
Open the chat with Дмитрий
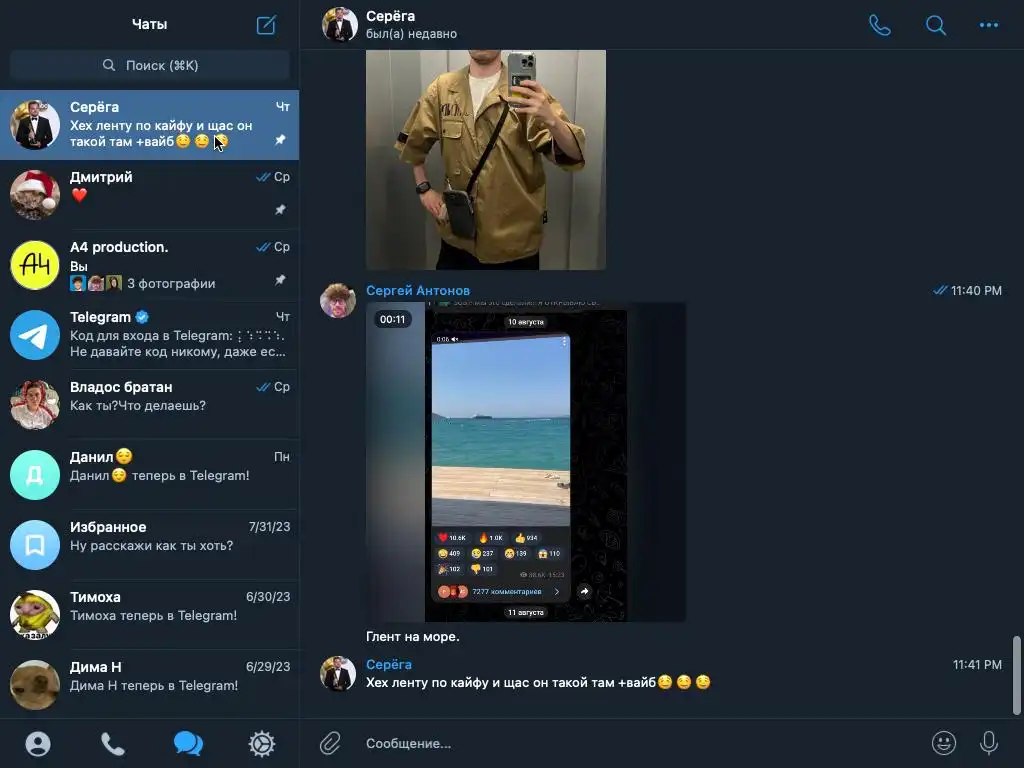tap(150, 195)
